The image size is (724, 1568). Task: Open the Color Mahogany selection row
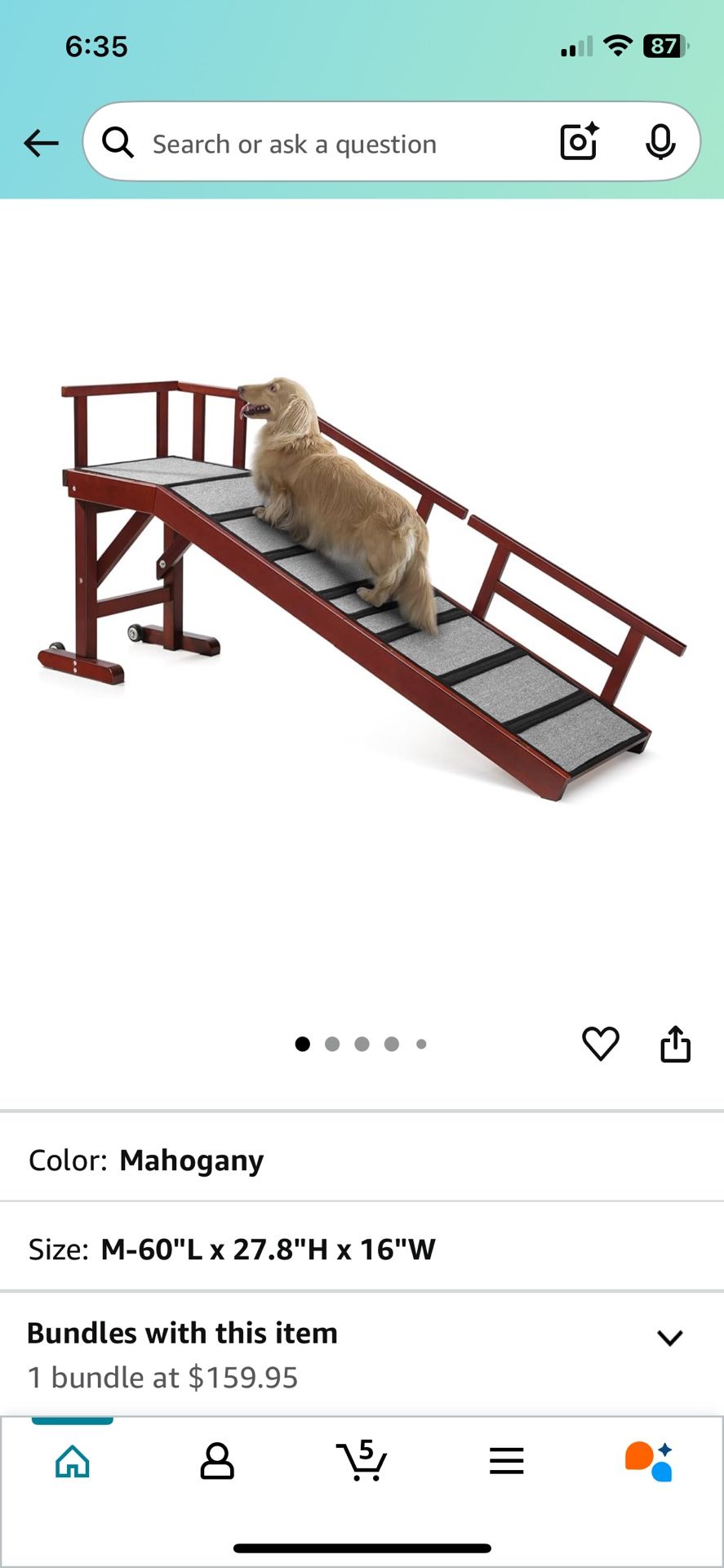tap(362, 1158)
